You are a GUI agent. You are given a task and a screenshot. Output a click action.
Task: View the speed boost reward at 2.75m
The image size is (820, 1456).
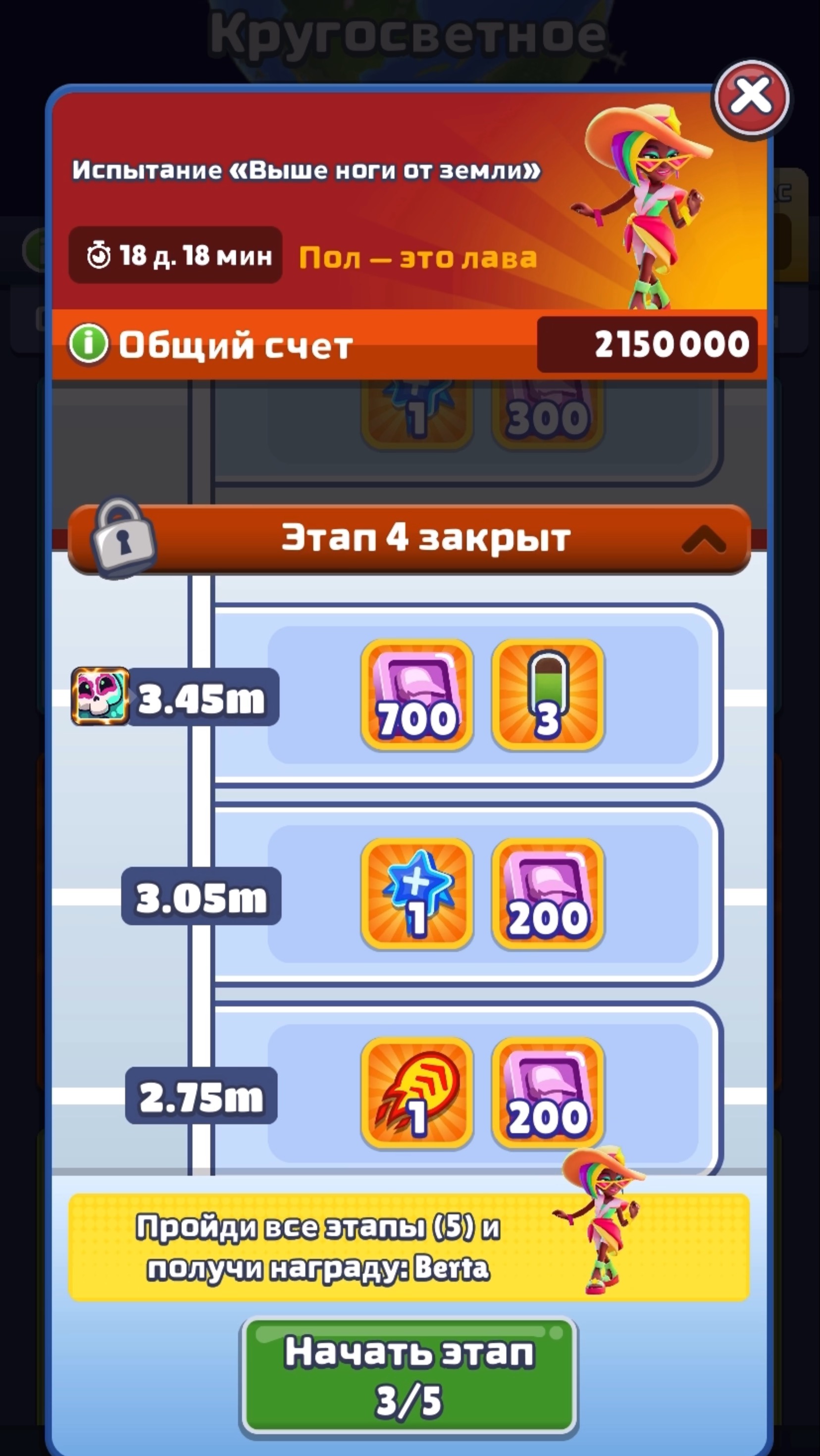click(x=417, y=1093)
